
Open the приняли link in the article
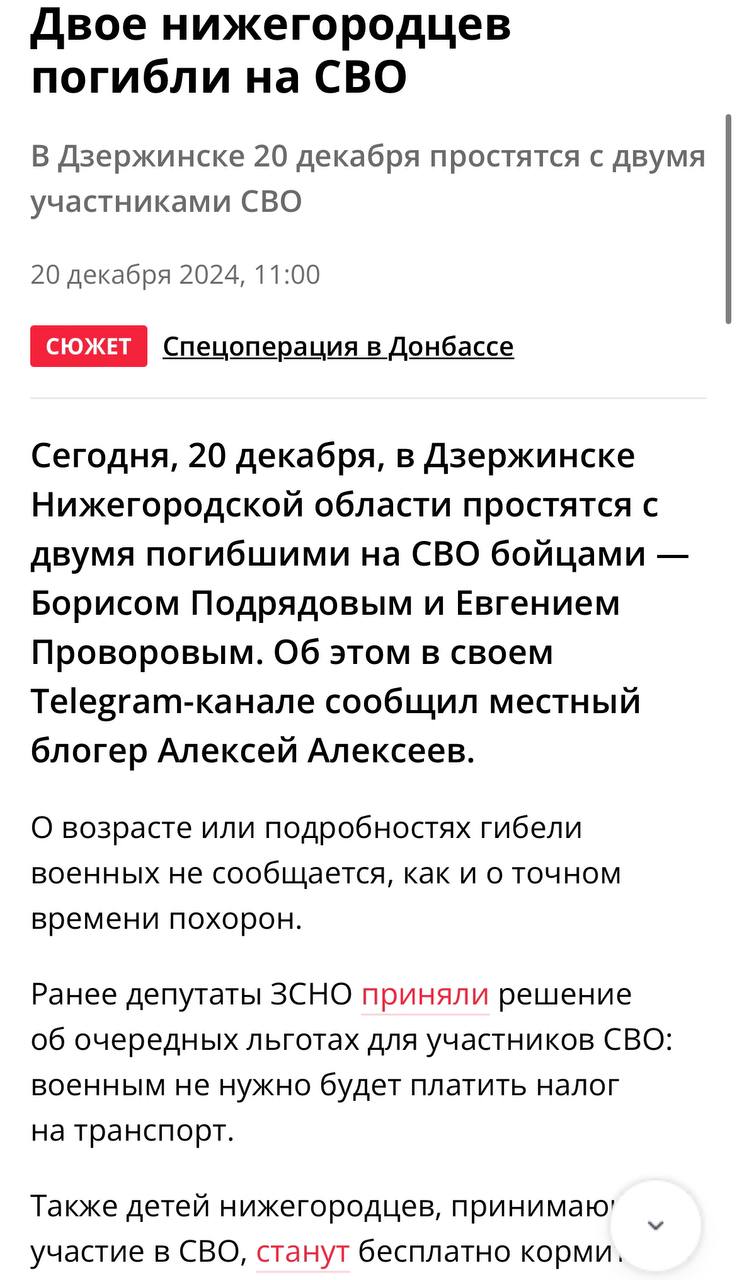pos(425,995)
